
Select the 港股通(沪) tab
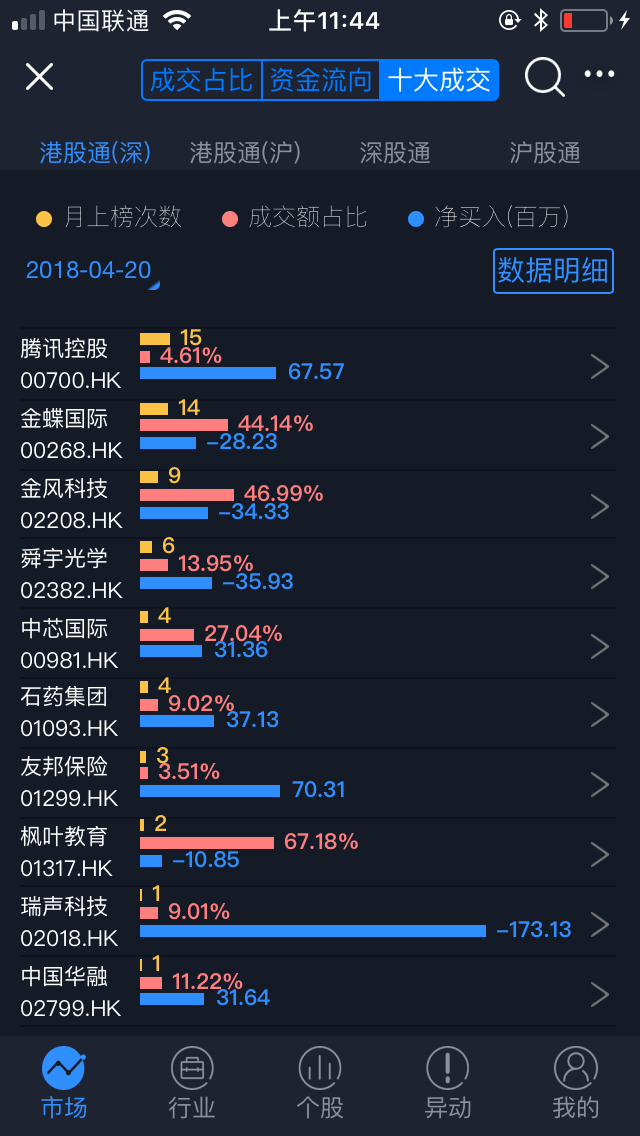coord(245,153)
